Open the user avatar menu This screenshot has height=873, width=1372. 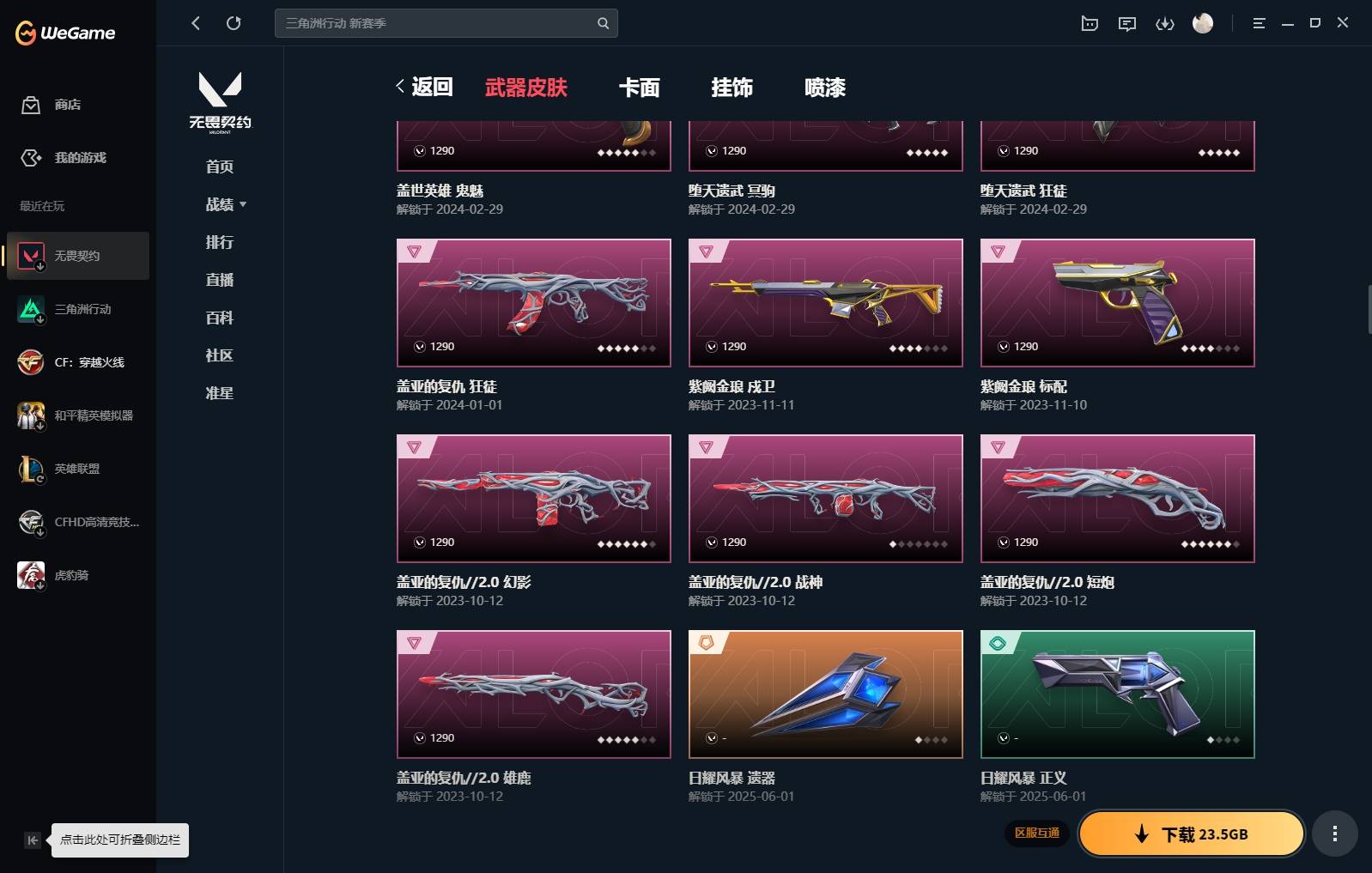click(1203, 23)
